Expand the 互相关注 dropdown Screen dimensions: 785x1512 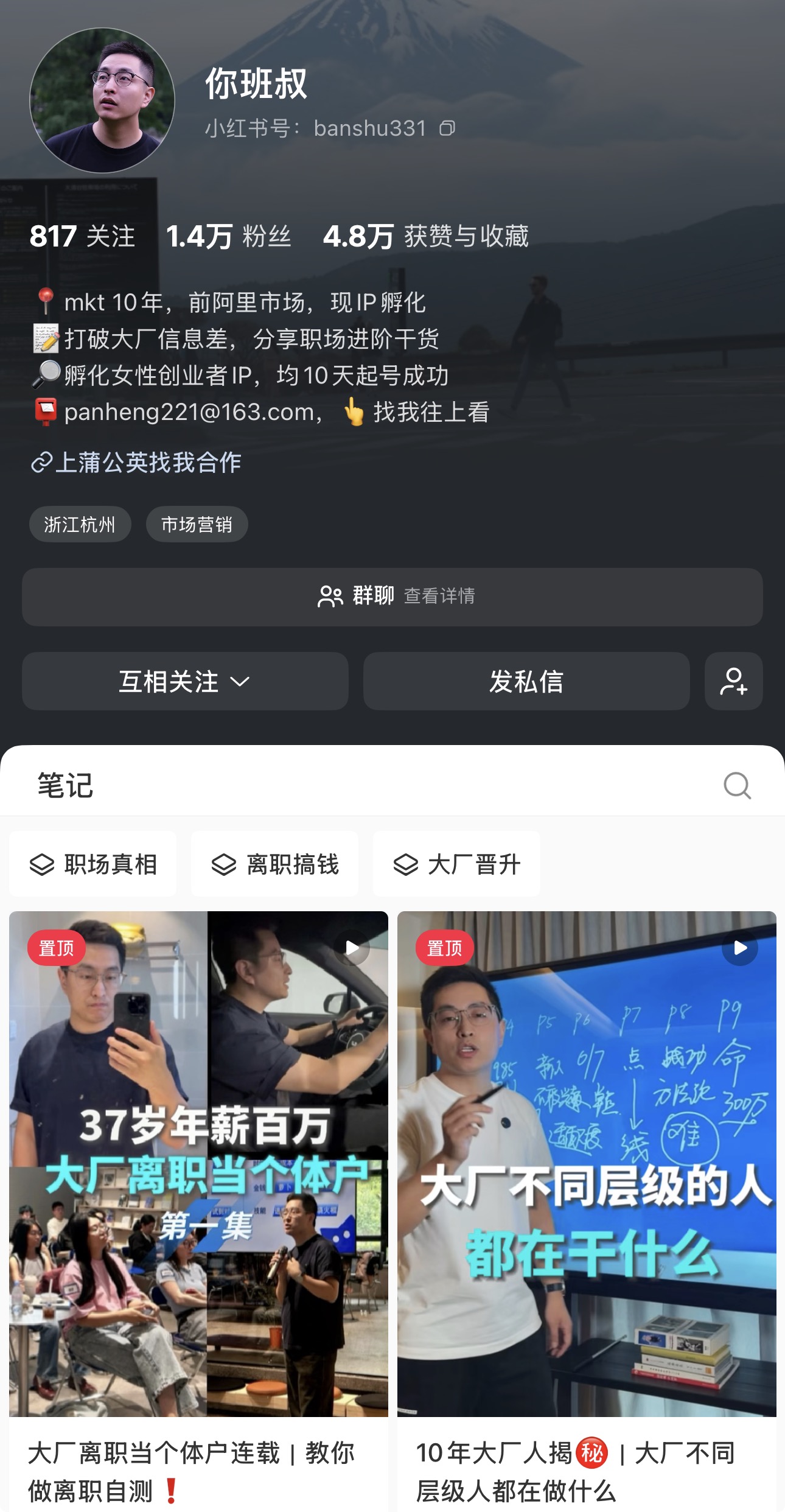tap(185, 681)
